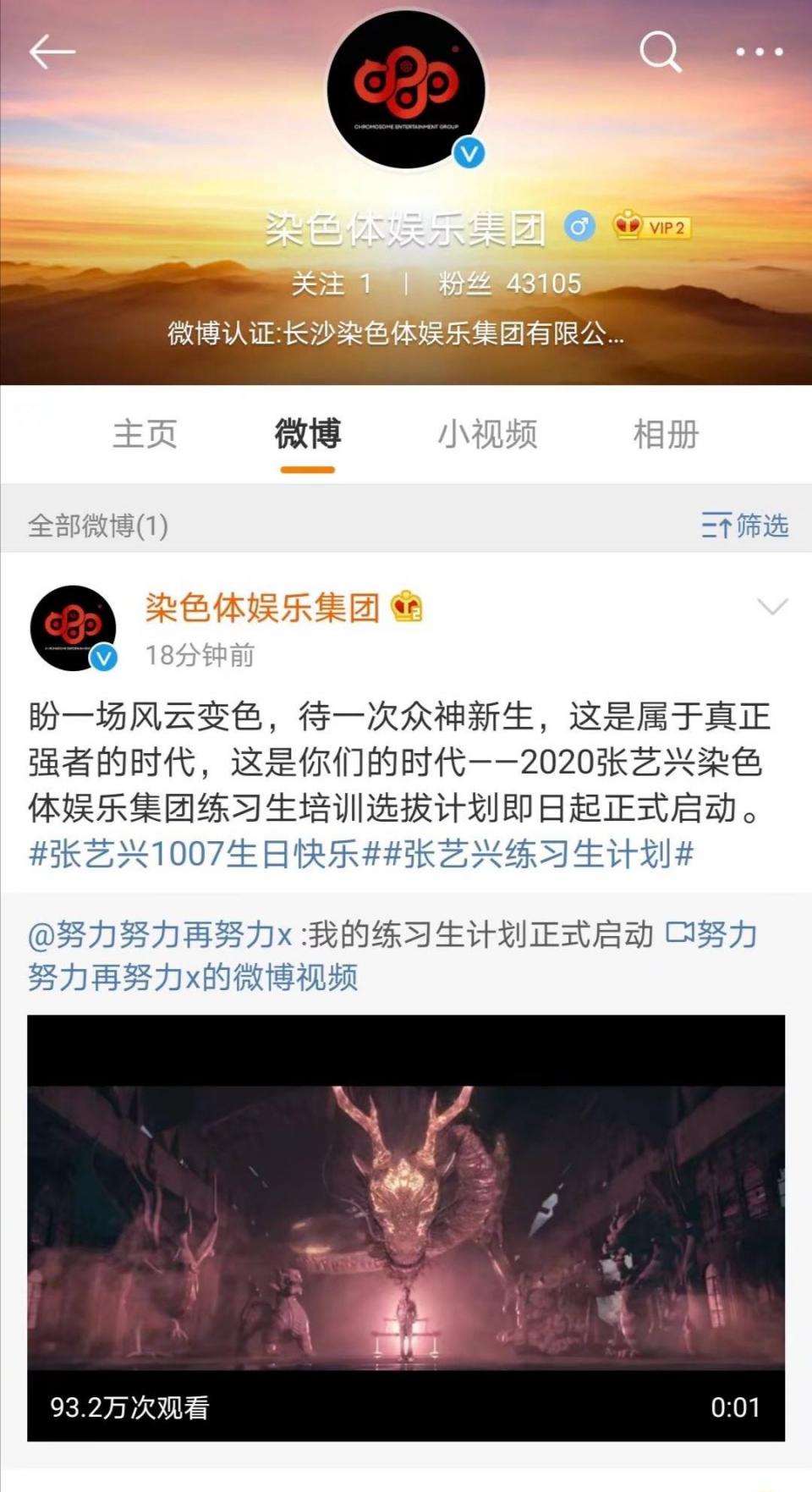
Task: Tap the VIP 2 membership badge
Action: pos(652,227)
